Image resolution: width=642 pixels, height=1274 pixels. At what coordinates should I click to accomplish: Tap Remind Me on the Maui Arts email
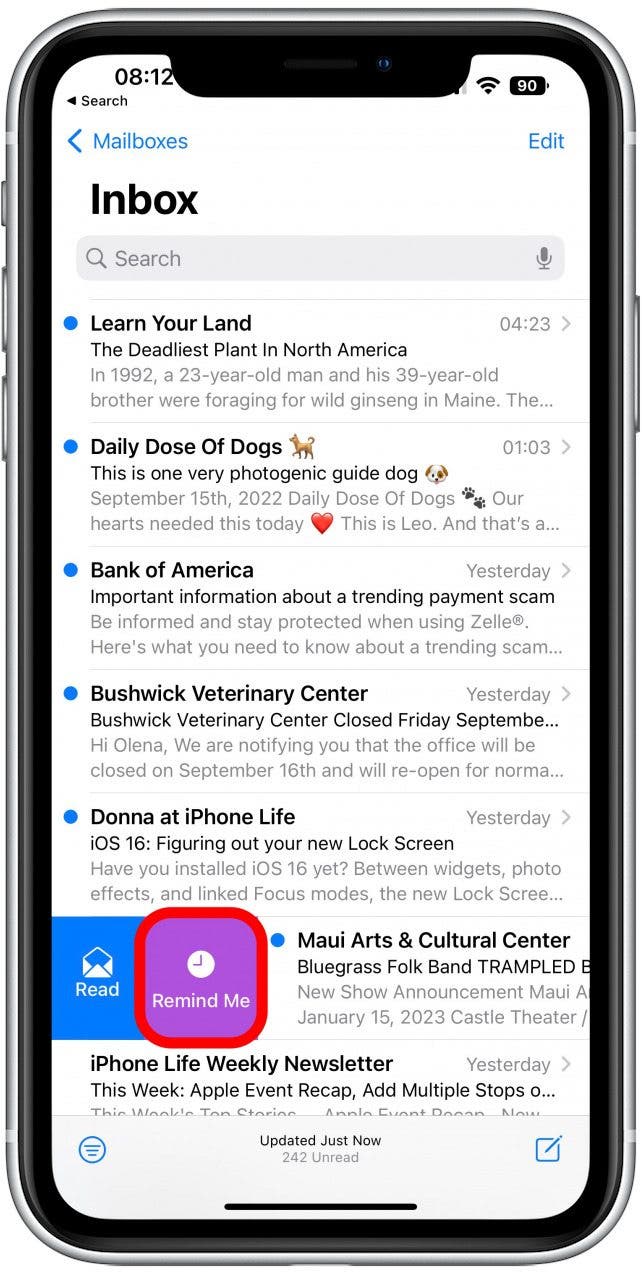point(201,977)
